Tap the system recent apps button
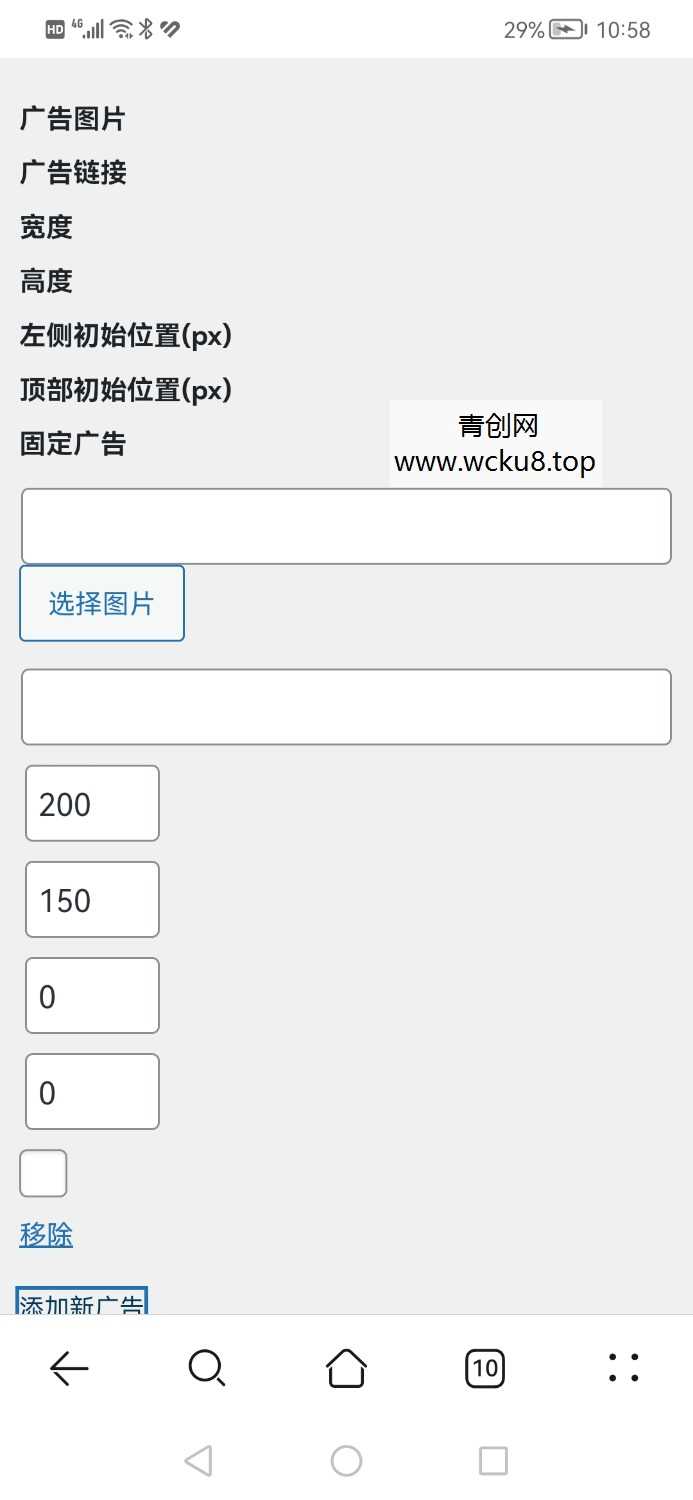 point(493,1461)
